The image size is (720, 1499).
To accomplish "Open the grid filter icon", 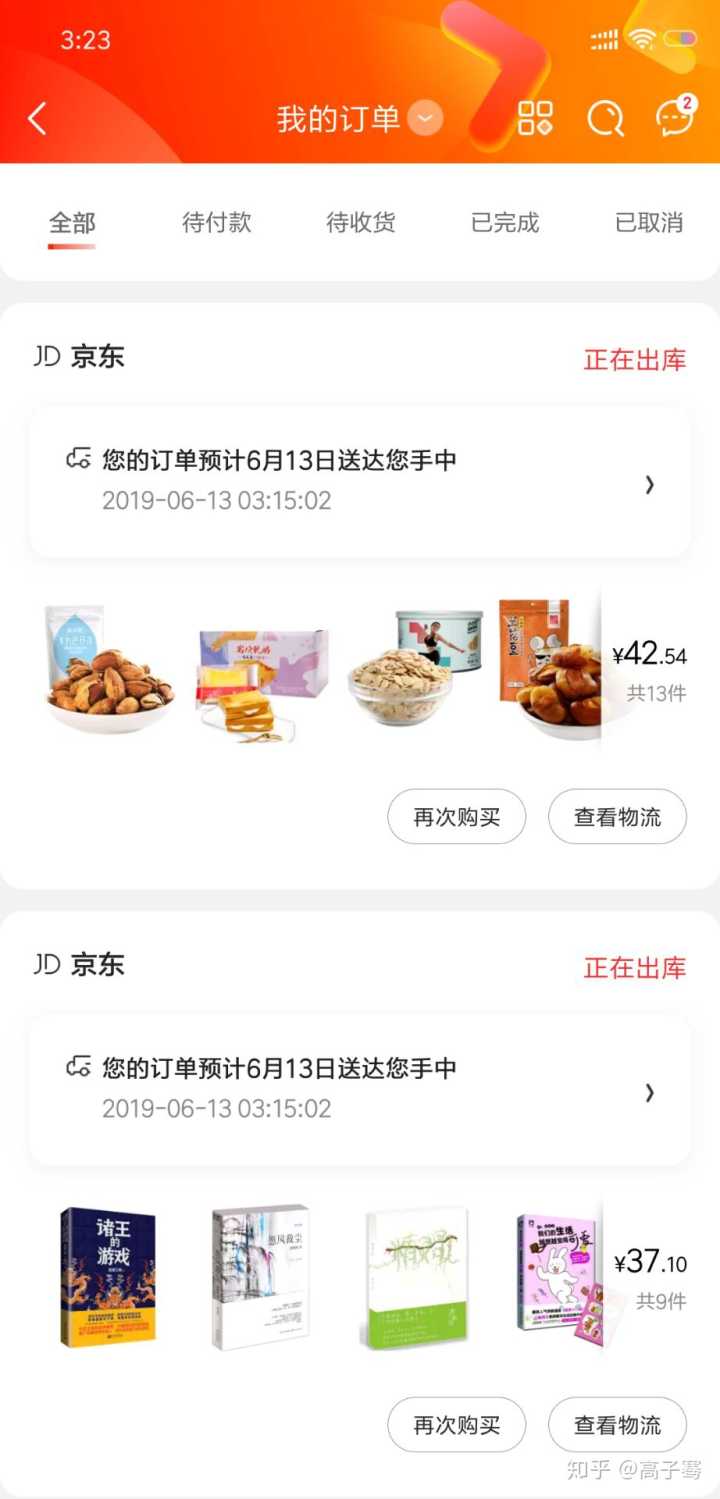I will point(535,119).
